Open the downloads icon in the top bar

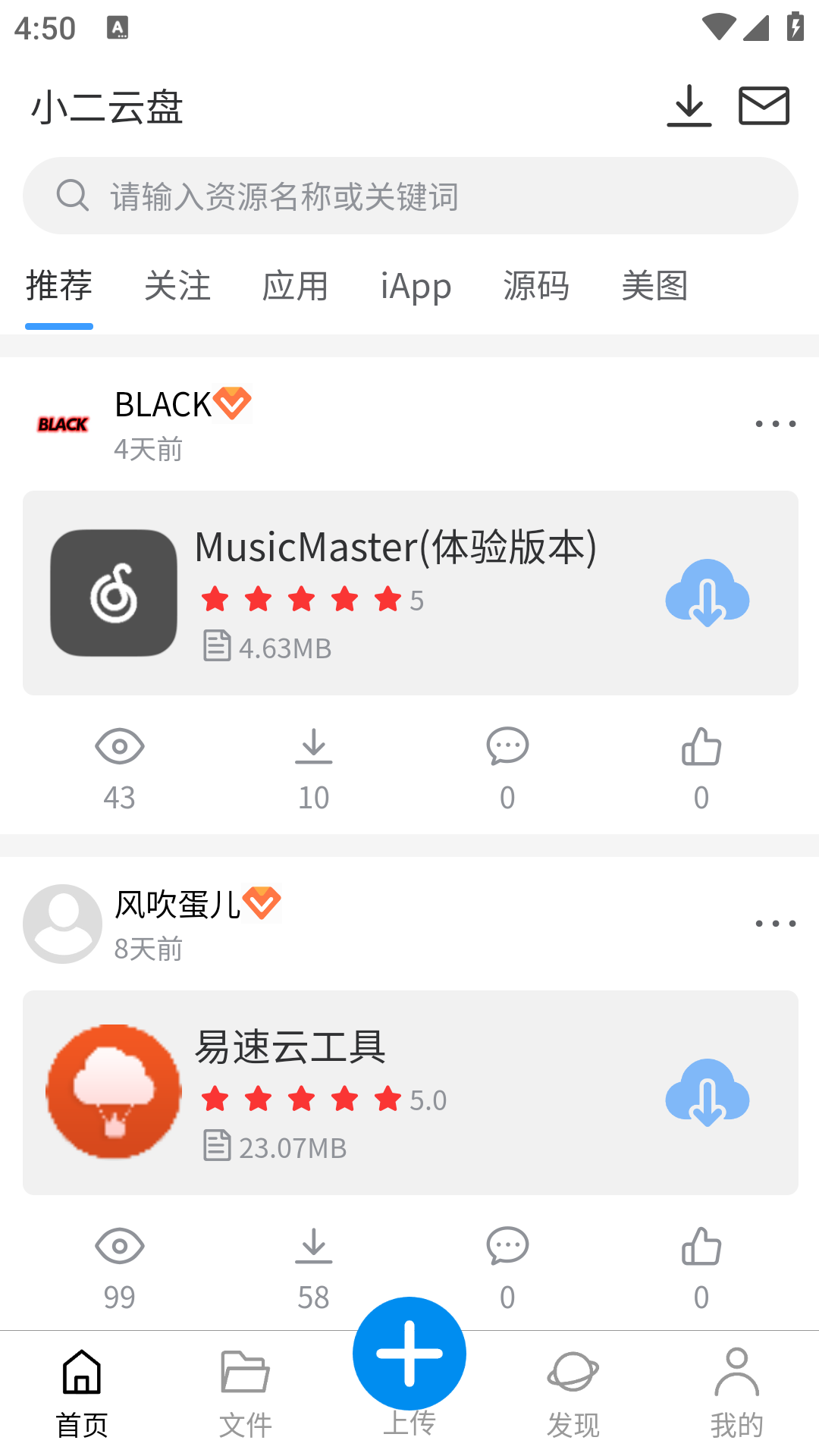point(689,105)
